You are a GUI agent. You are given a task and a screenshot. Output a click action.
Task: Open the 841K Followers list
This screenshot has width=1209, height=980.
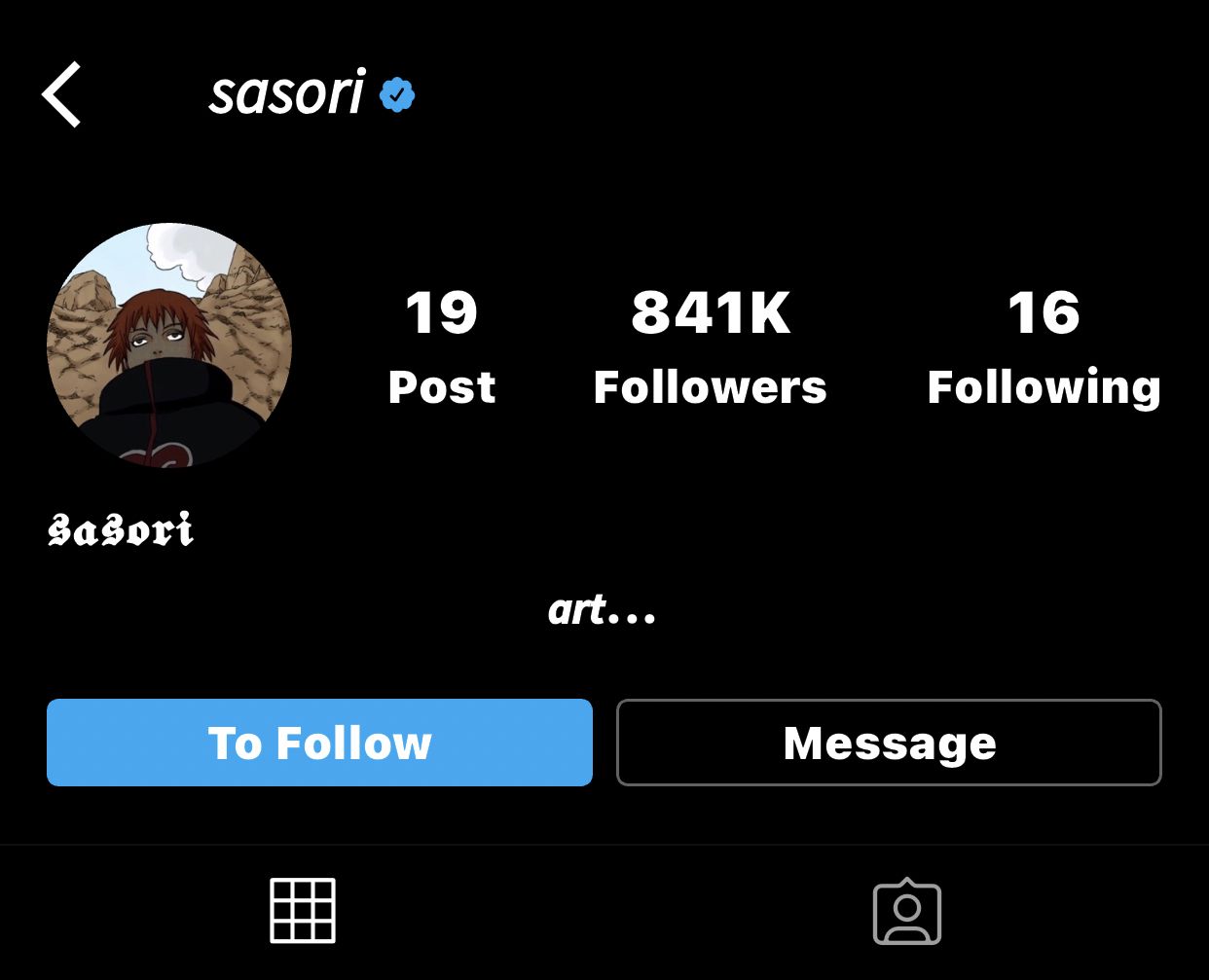pyautogui.click(x=711, y=347)
